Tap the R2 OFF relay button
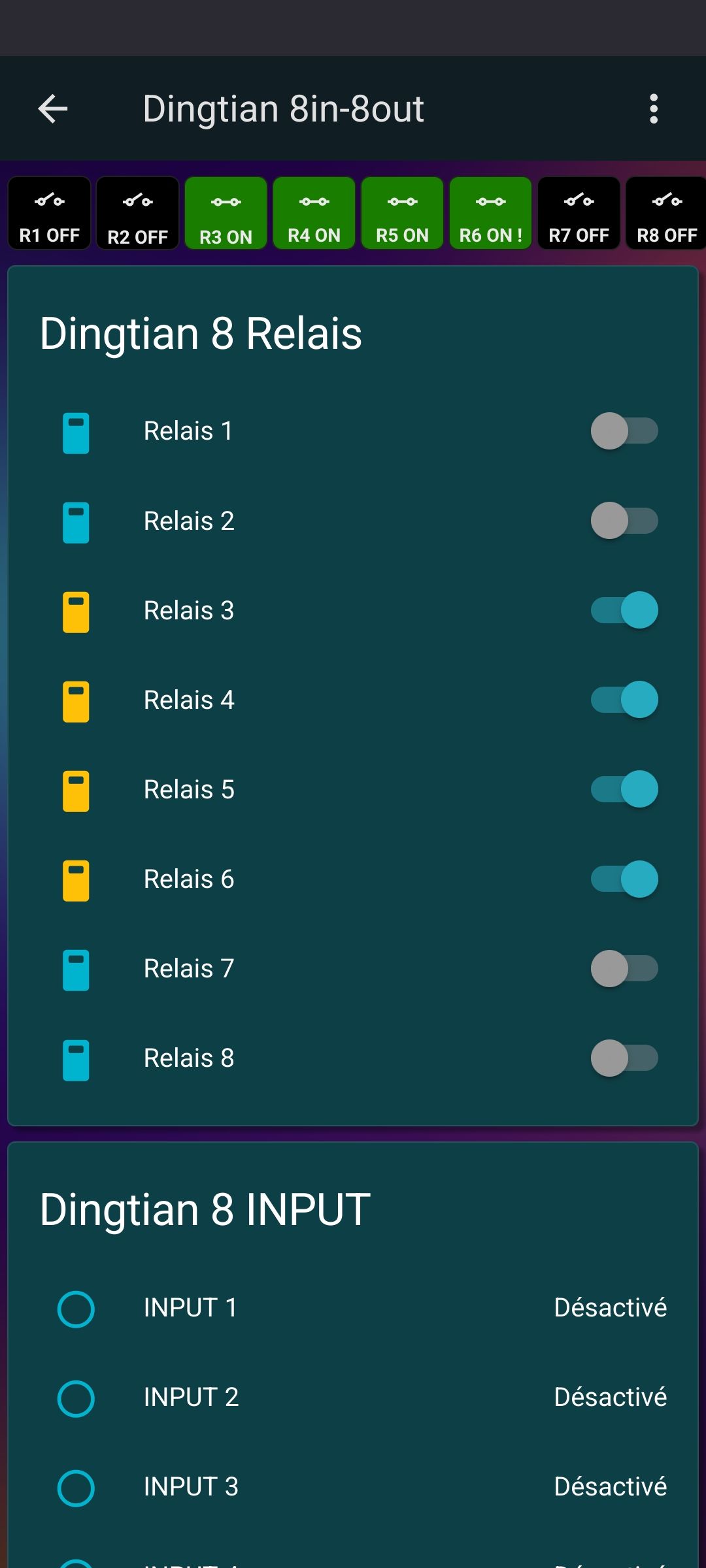Viewport: 706px width, 1568px height. (x=138, y=213)
